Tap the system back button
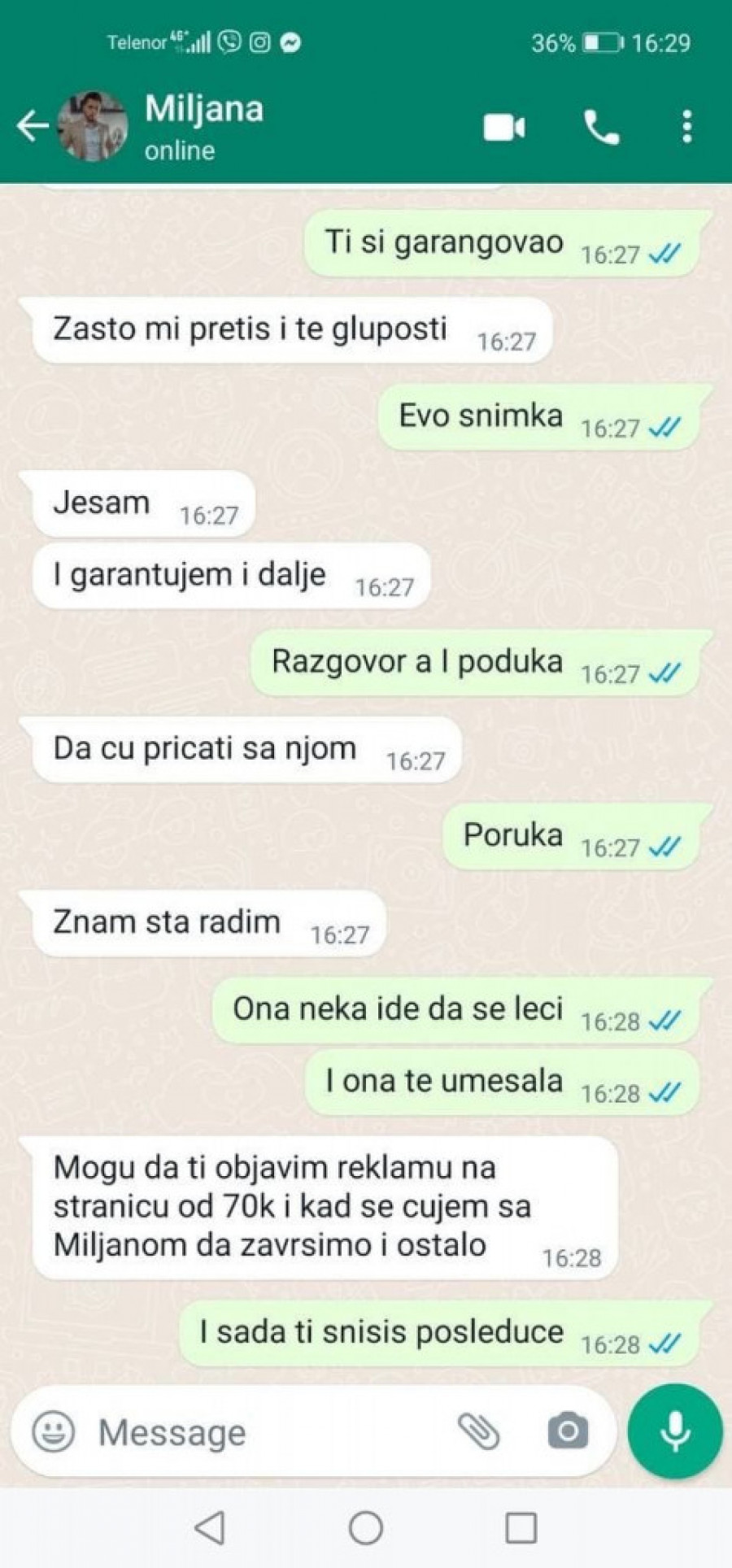 point(211,1527)
